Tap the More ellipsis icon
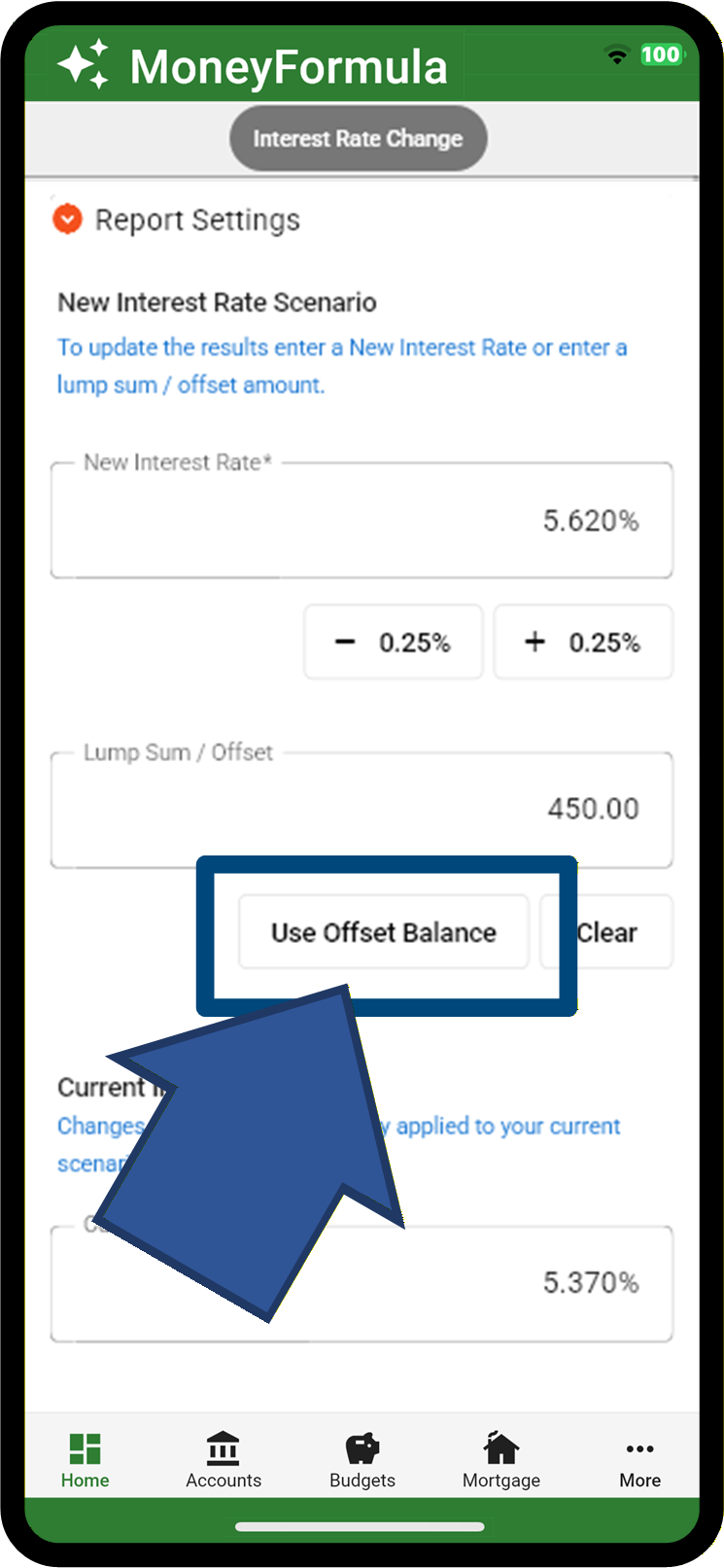The height and width of the screenshot is (1568, 724). (x=639, y=1448)
